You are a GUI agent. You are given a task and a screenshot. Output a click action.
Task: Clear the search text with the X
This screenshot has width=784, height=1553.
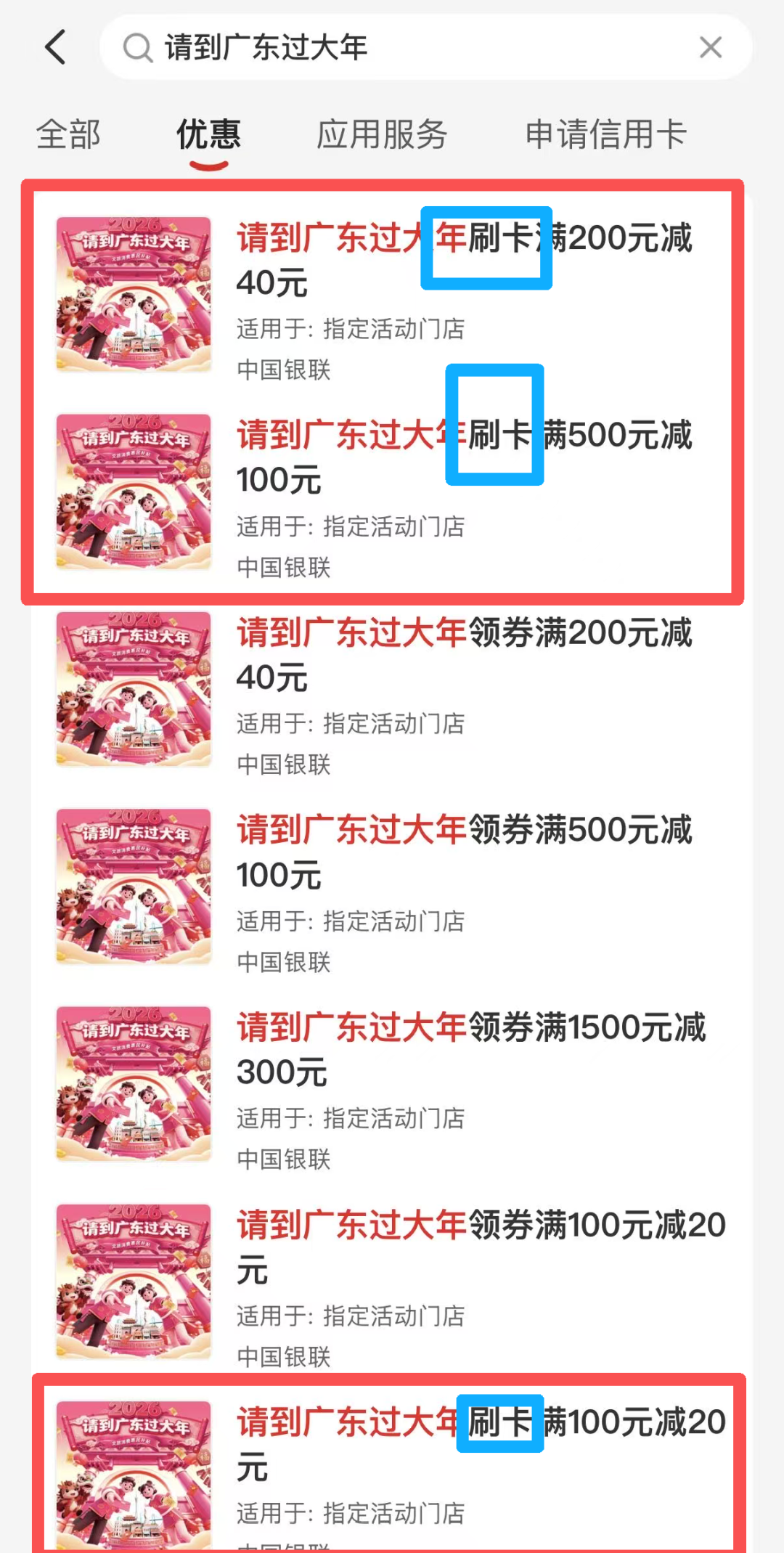[x=710, y=48]
